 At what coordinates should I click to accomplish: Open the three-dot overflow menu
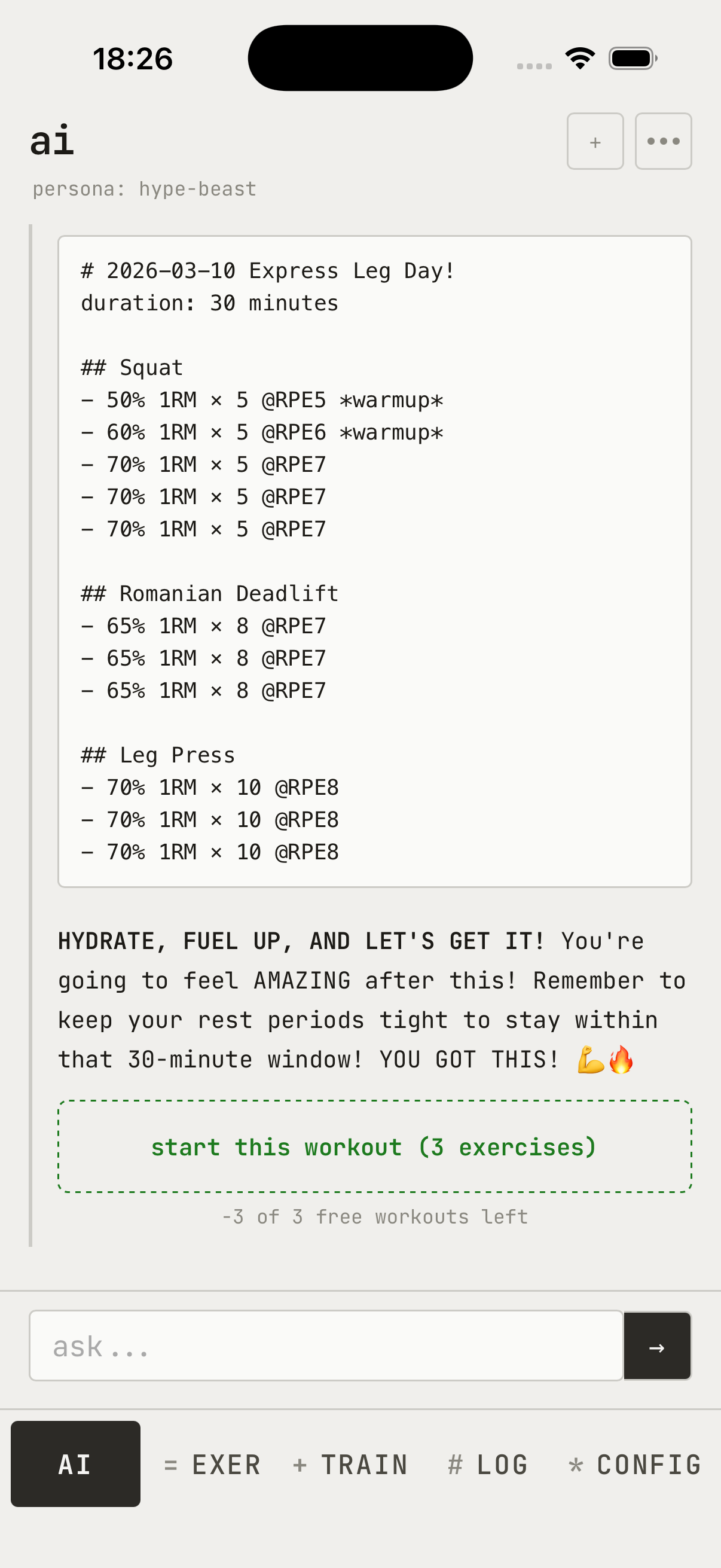[662, 141]
